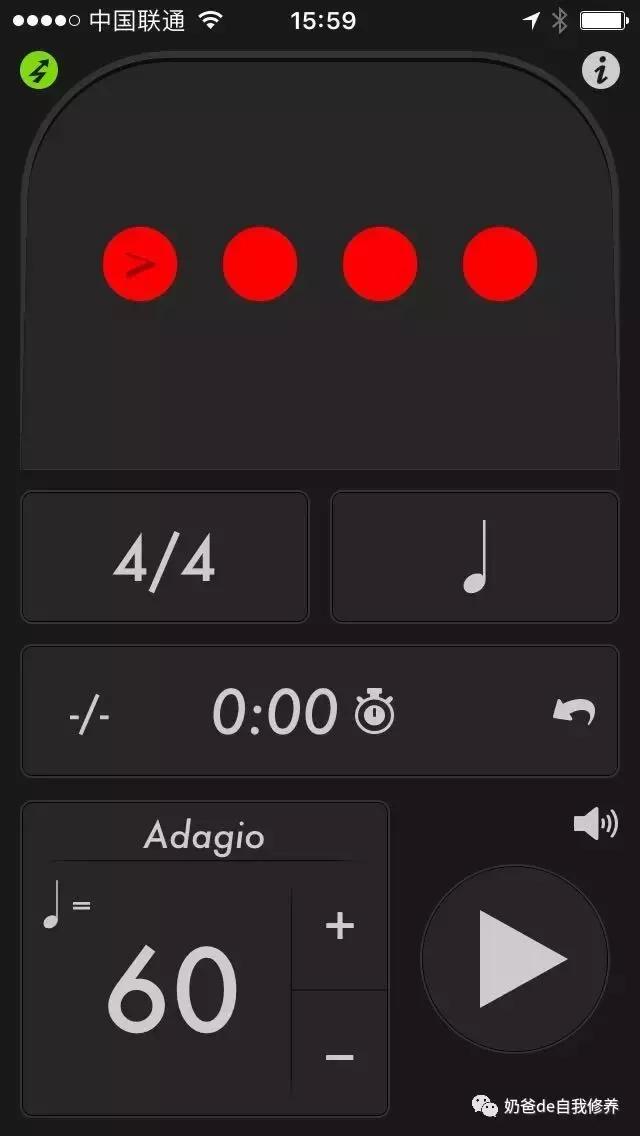This screenshot has height=1136, width=640.
Task: Reset the timer with the undo arrow
Action: pyautogui.click(x=575, y=712)
